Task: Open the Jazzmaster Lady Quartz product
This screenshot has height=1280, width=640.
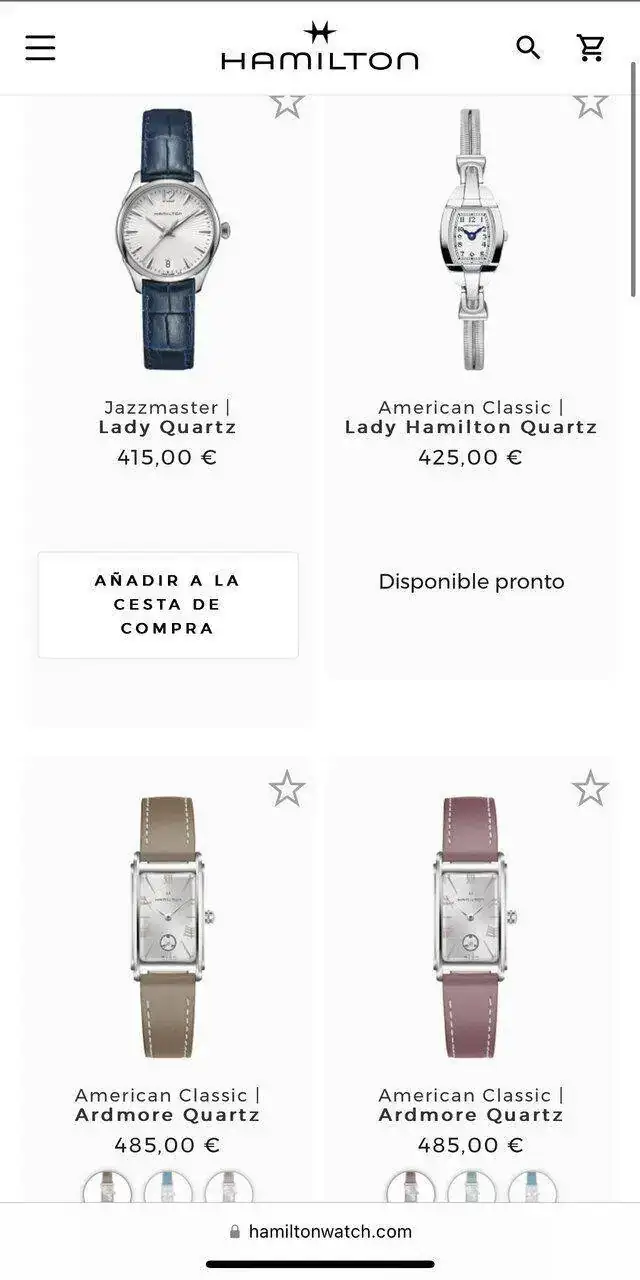Action: click(168, 240)
